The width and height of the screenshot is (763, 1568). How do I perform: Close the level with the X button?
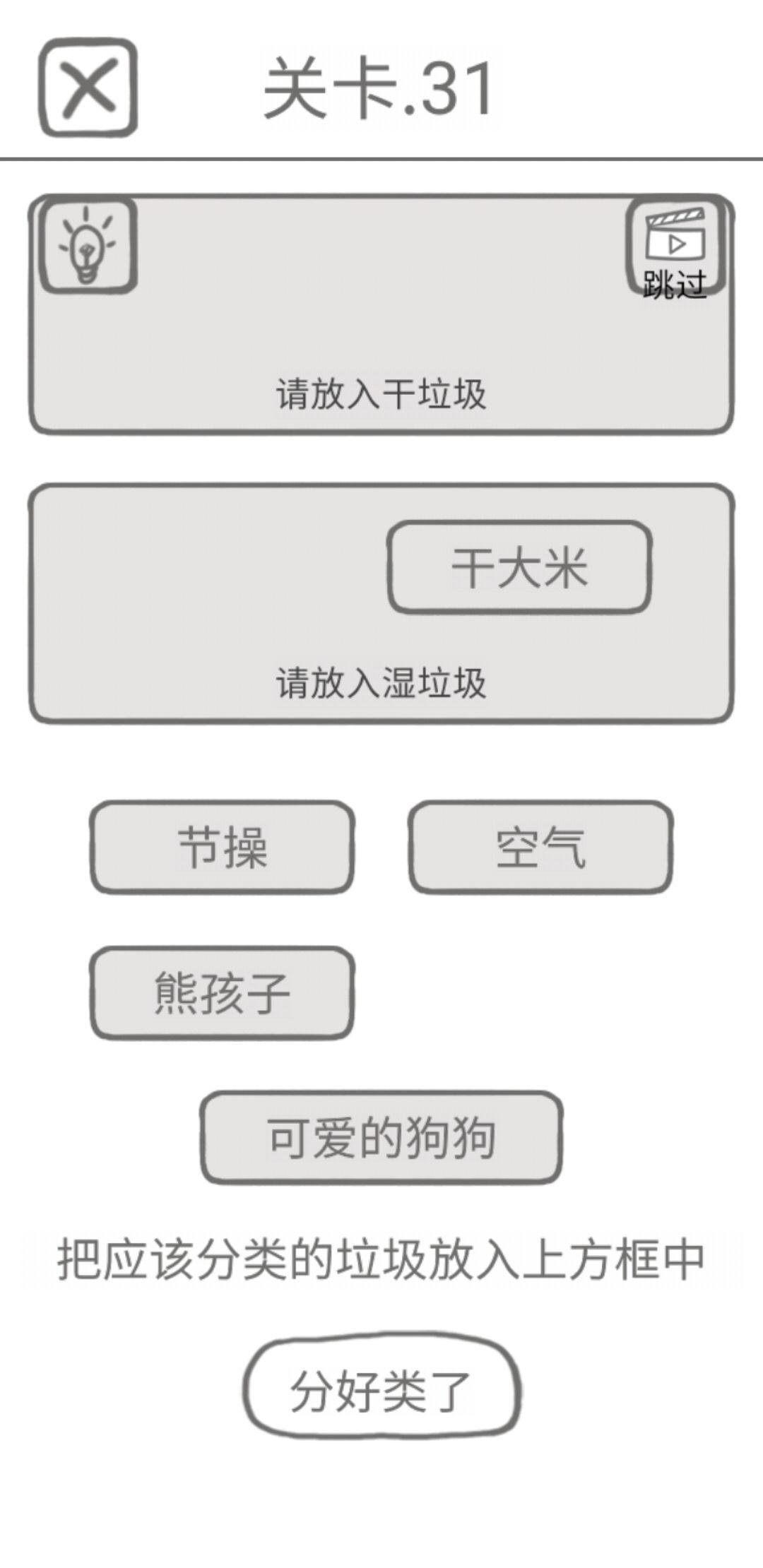tap(88, 88)
